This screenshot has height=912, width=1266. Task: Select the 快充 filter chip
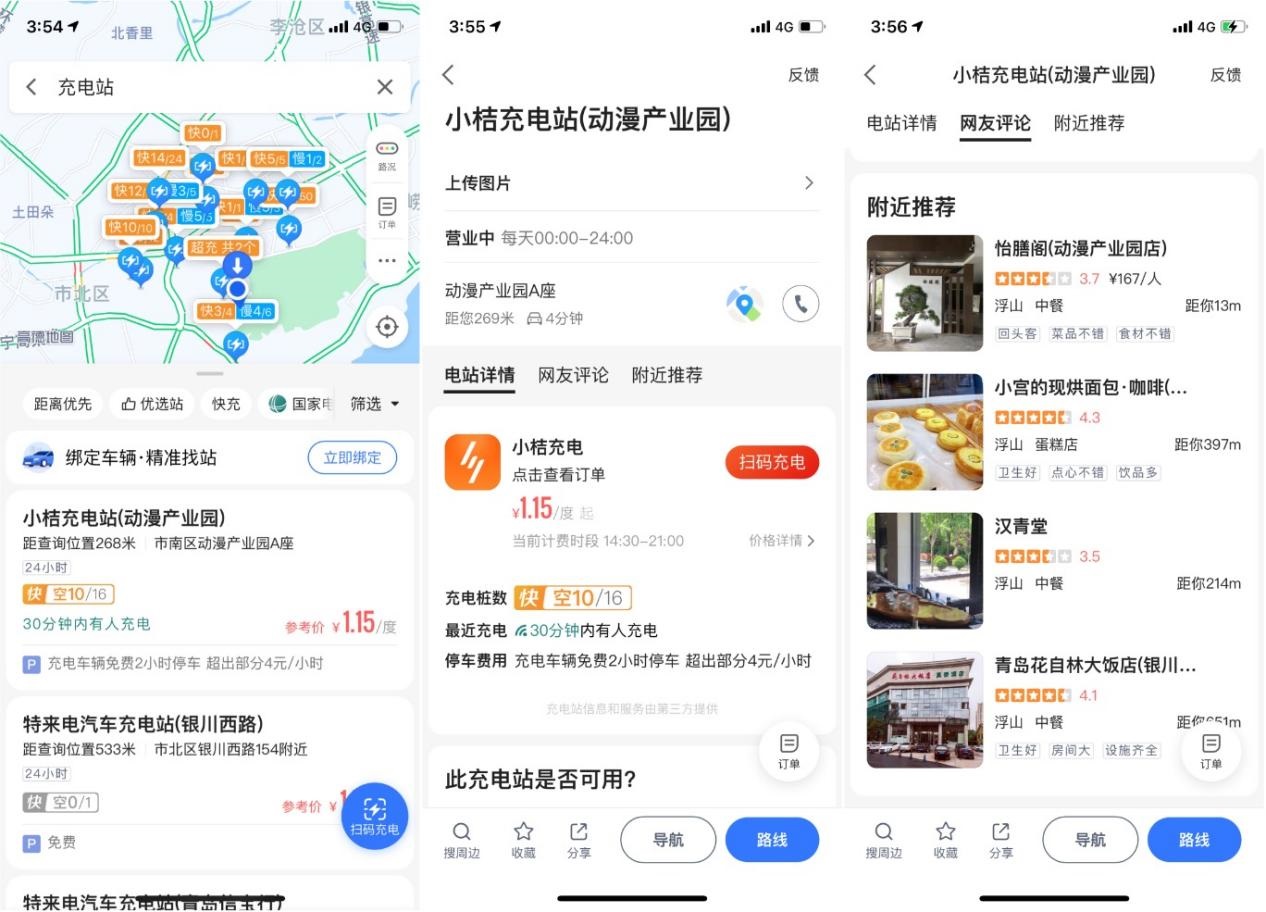226,404
